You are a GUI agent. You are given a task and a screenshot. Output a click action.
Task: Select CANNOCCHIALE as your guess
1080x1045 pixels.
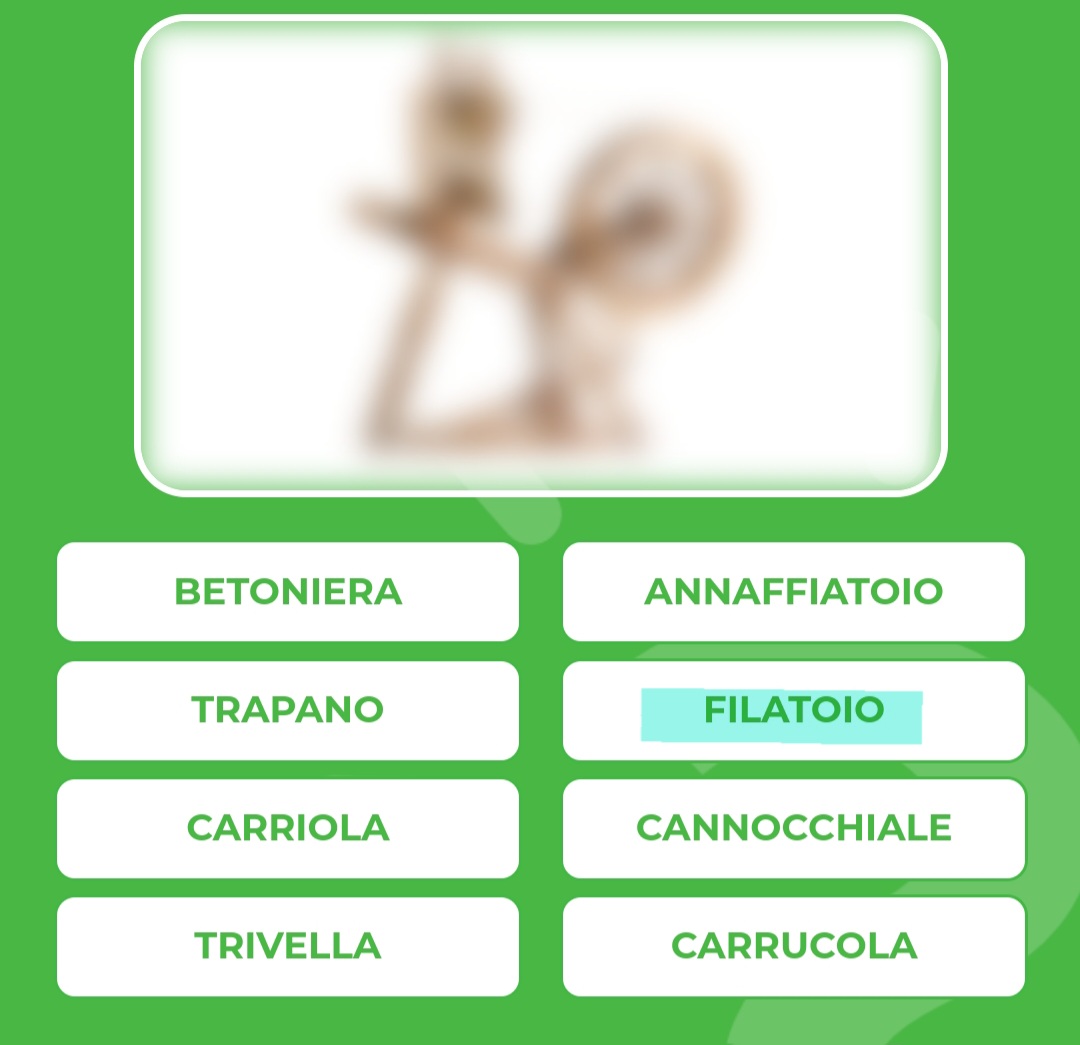click(x=794, y=828)
